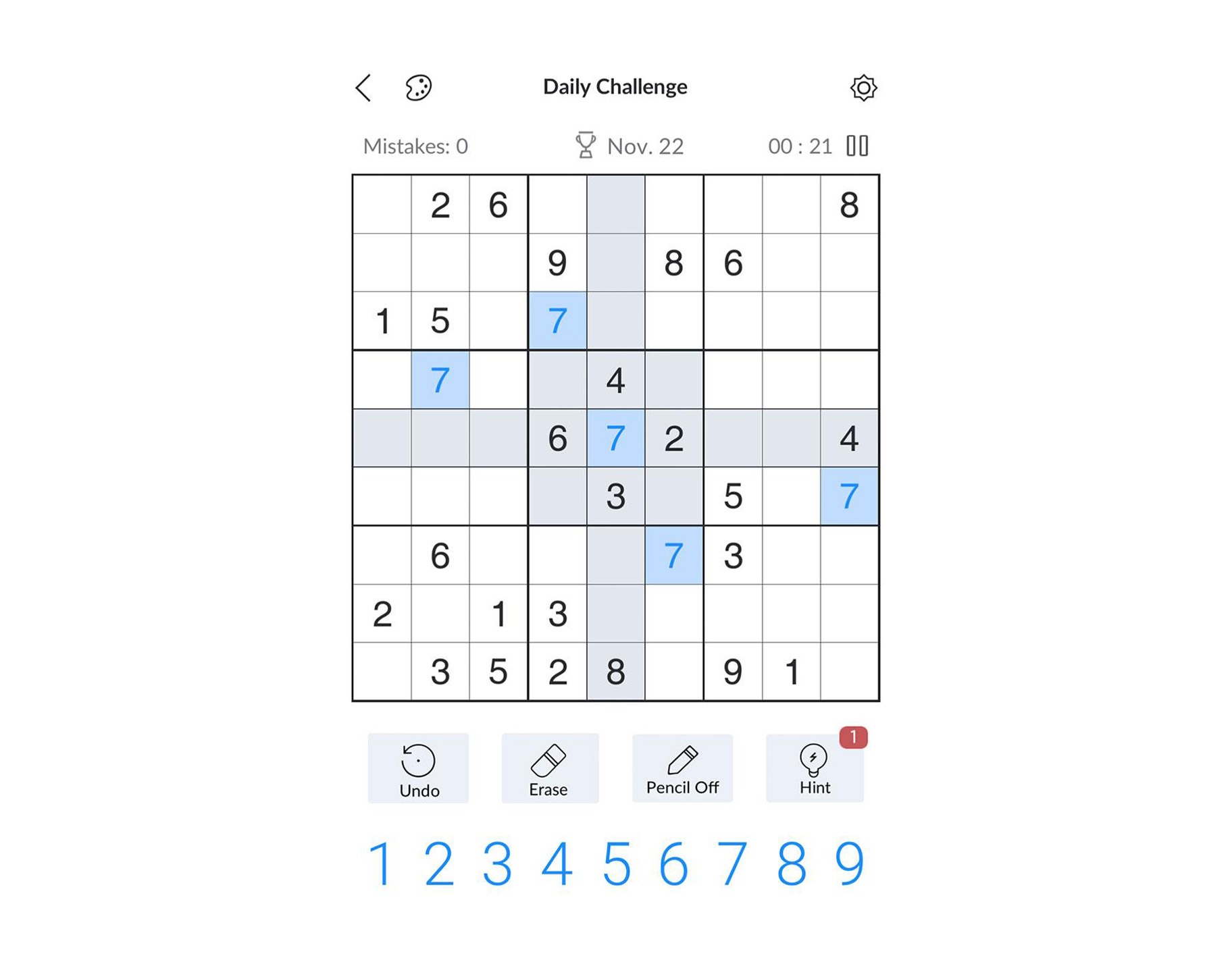Image resolution: width=1232 pixels, height=962 pixels.
Task: Open the theme palette icon
Action: (x=418, y=88)
